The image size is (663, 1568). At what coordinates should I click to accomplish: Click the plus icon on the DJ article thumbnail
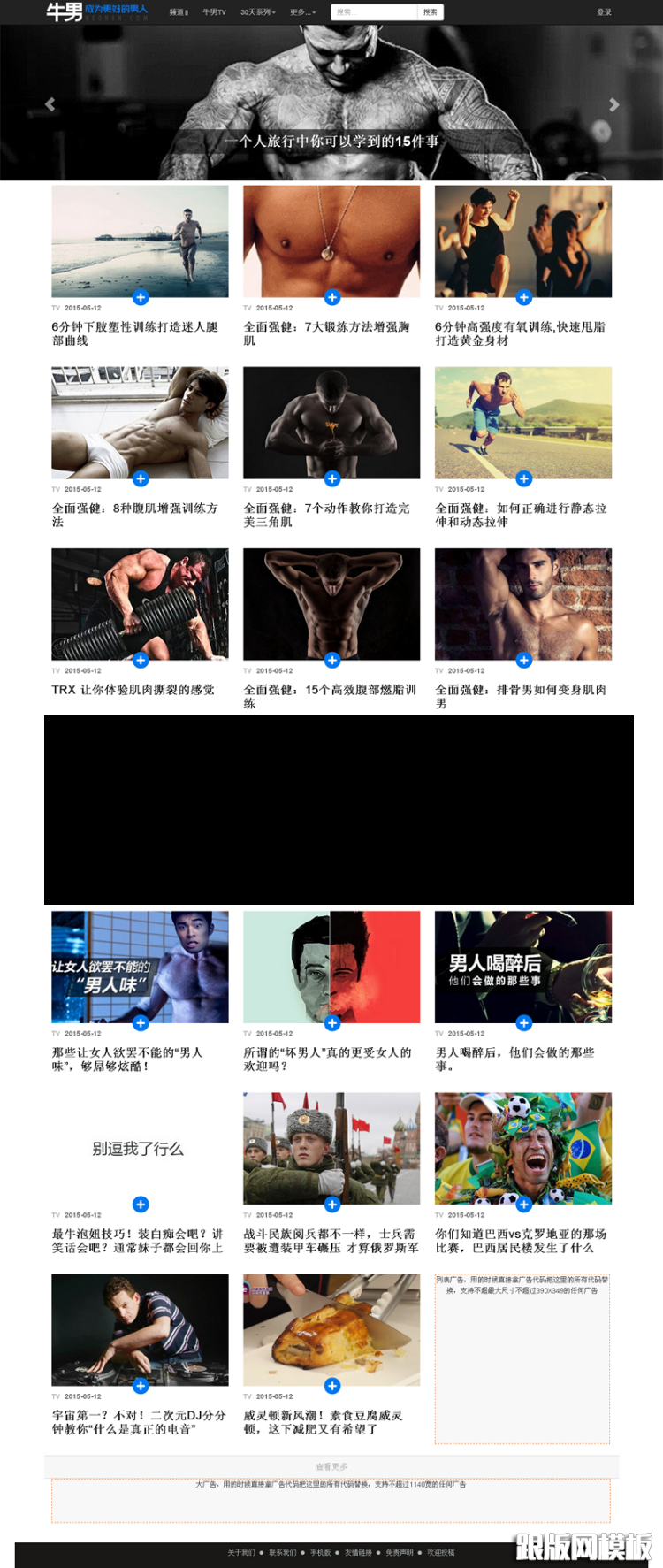[x=141, y=1385]
